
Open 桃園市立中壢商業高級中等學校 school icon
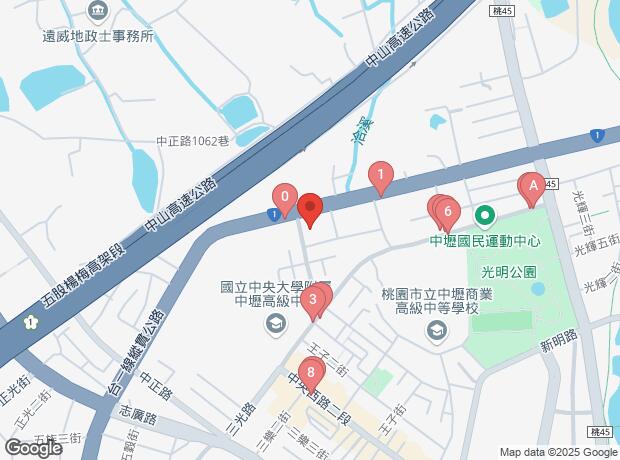(437, 331)
